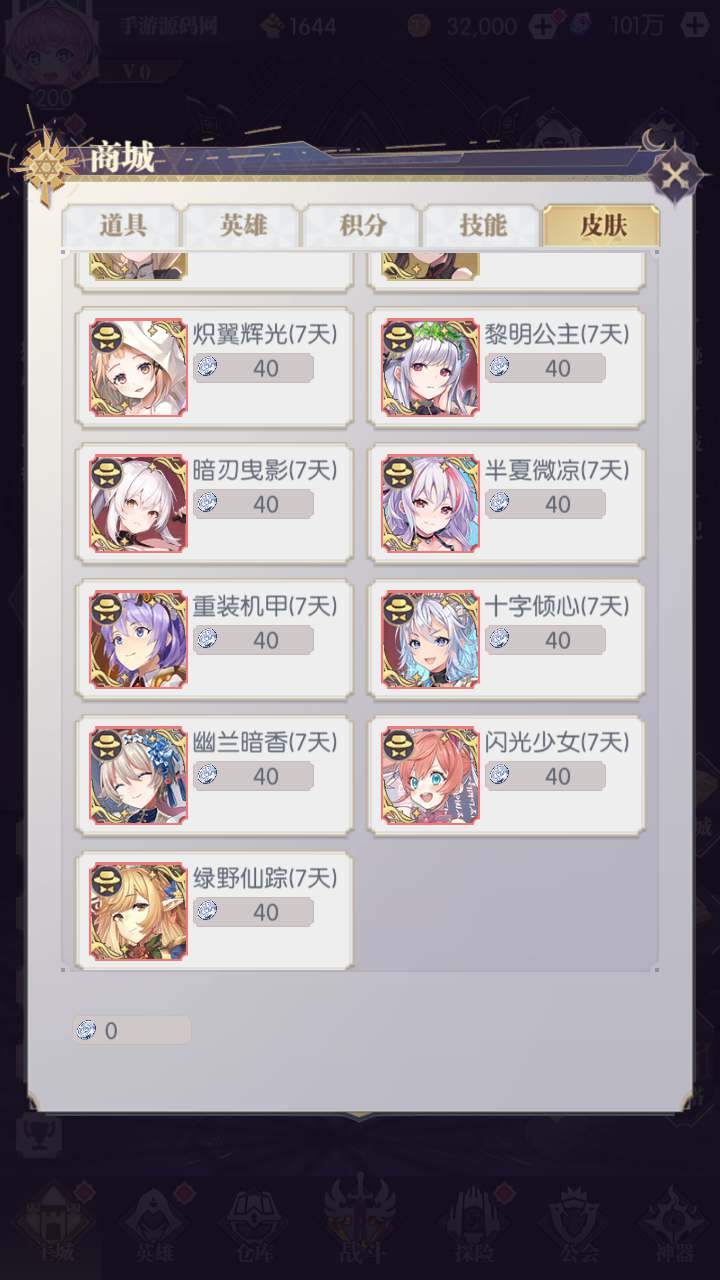Choose the 半夏微凉(7天) skin card
The width and height of the screenshot is (720, 1280).
(x=507, y=504)
